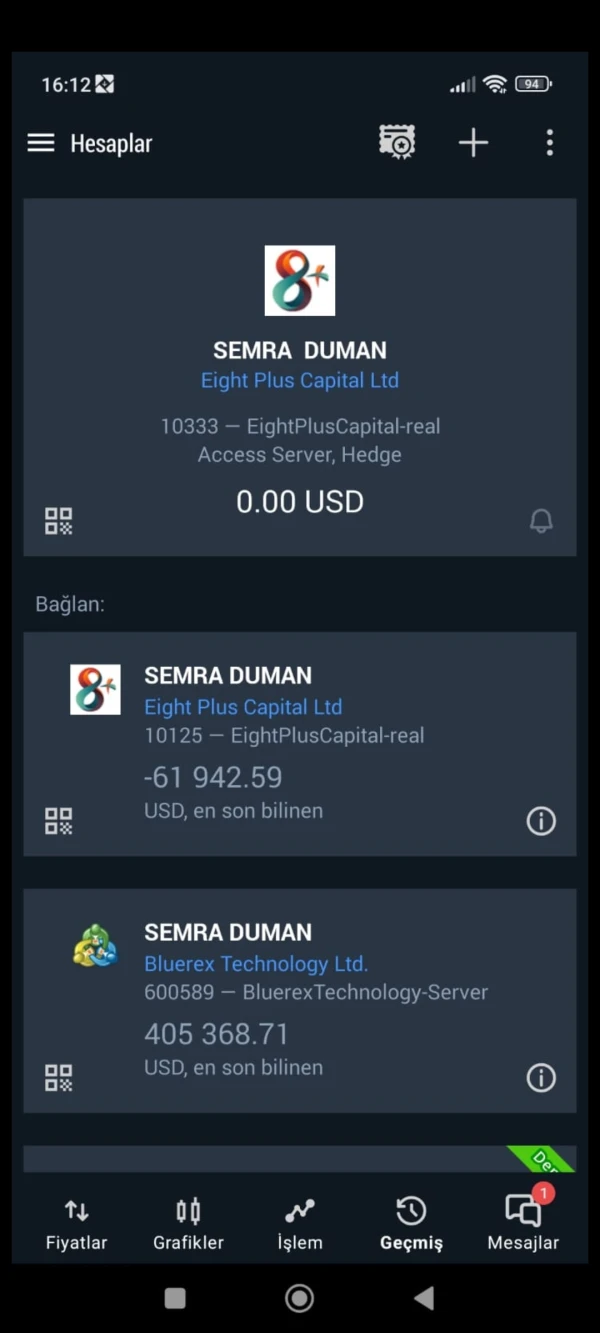
Task: Tap the notification bell on account 10333
Action: point(541,521)
